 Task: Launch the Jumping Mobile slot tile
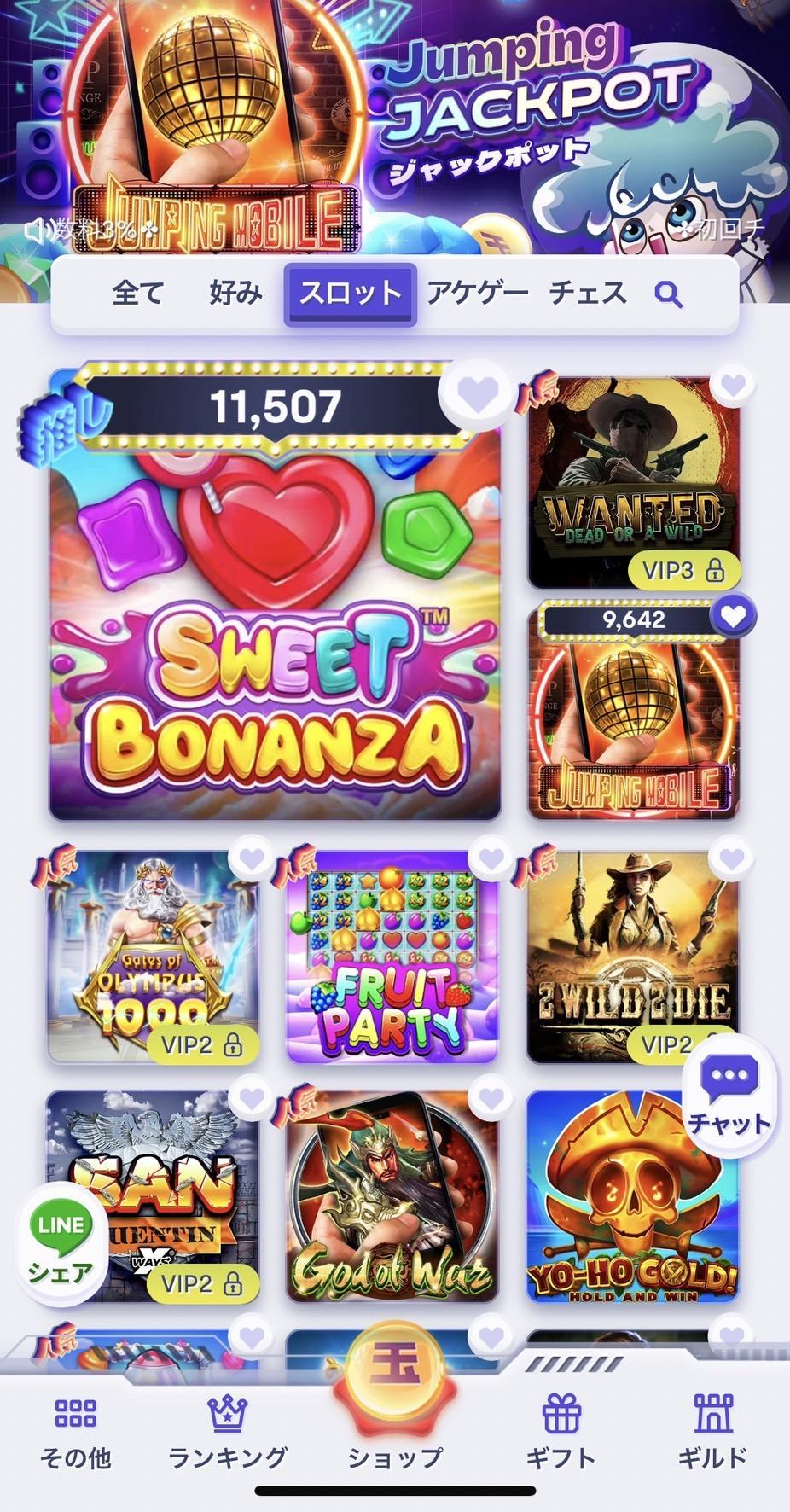tap(633, 725)
